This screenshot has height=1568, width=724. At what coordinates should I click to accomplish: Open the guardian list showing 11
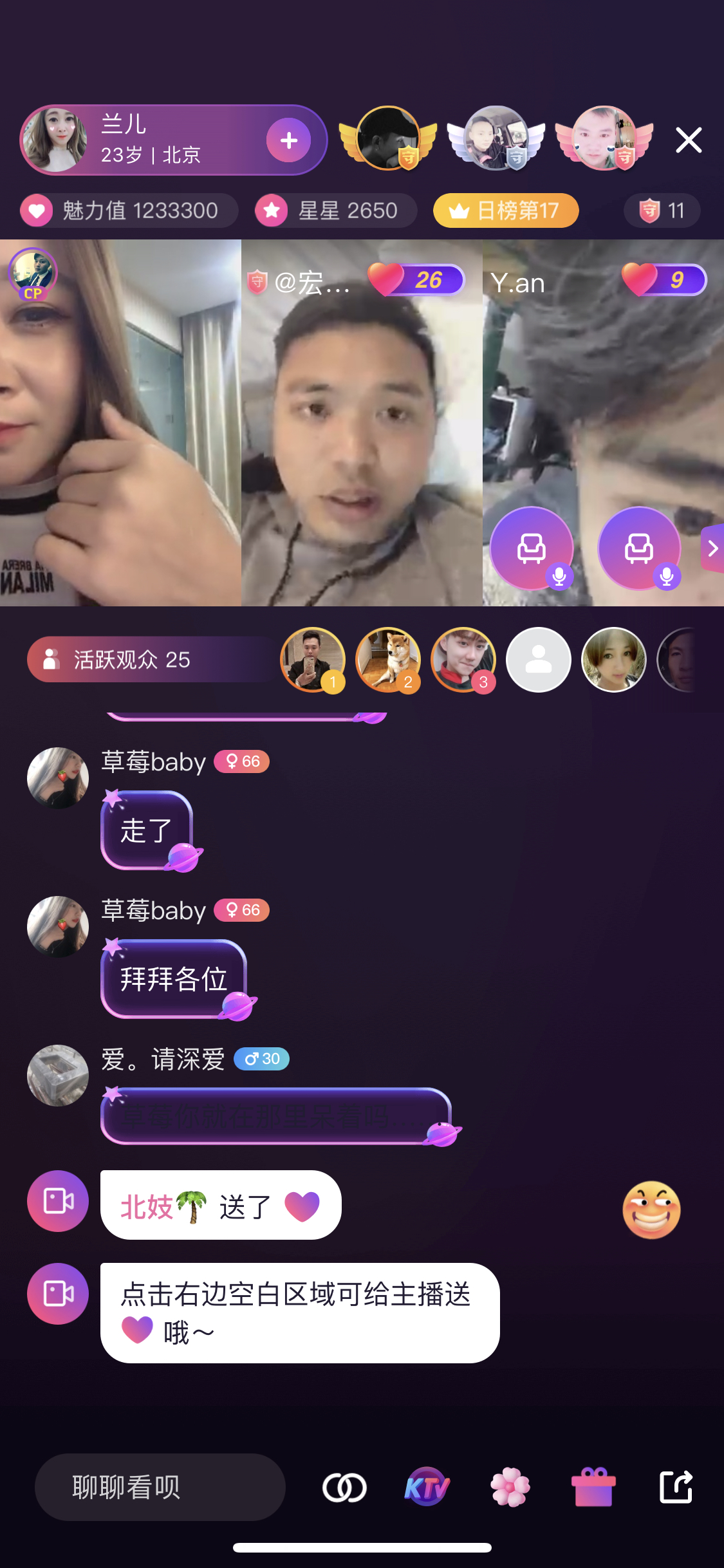[x=662, y=210]
